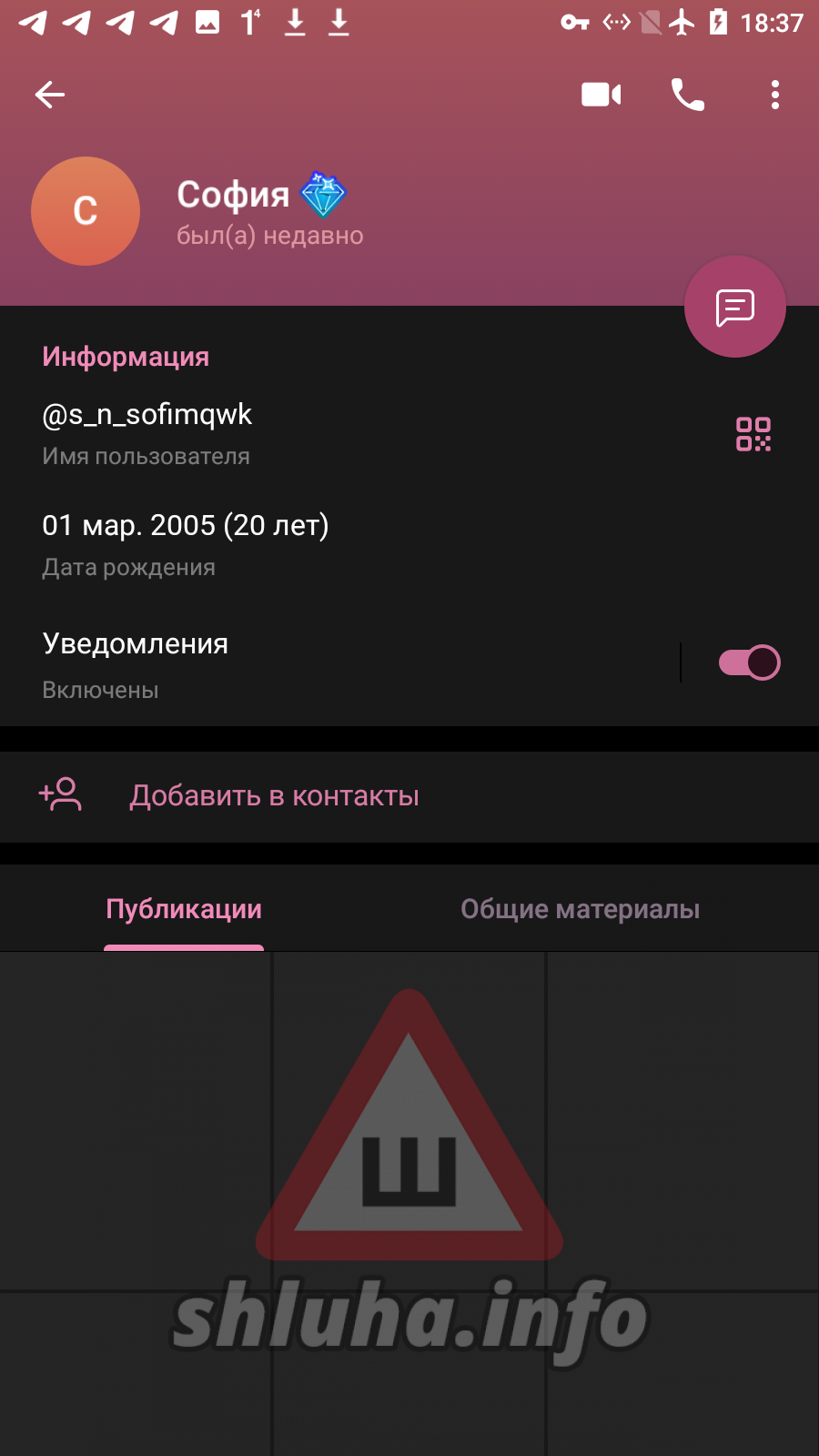The width and height of the screenshot is (819, 1456).
Task: Open София's profile avatar
Action: click(86, 211)
